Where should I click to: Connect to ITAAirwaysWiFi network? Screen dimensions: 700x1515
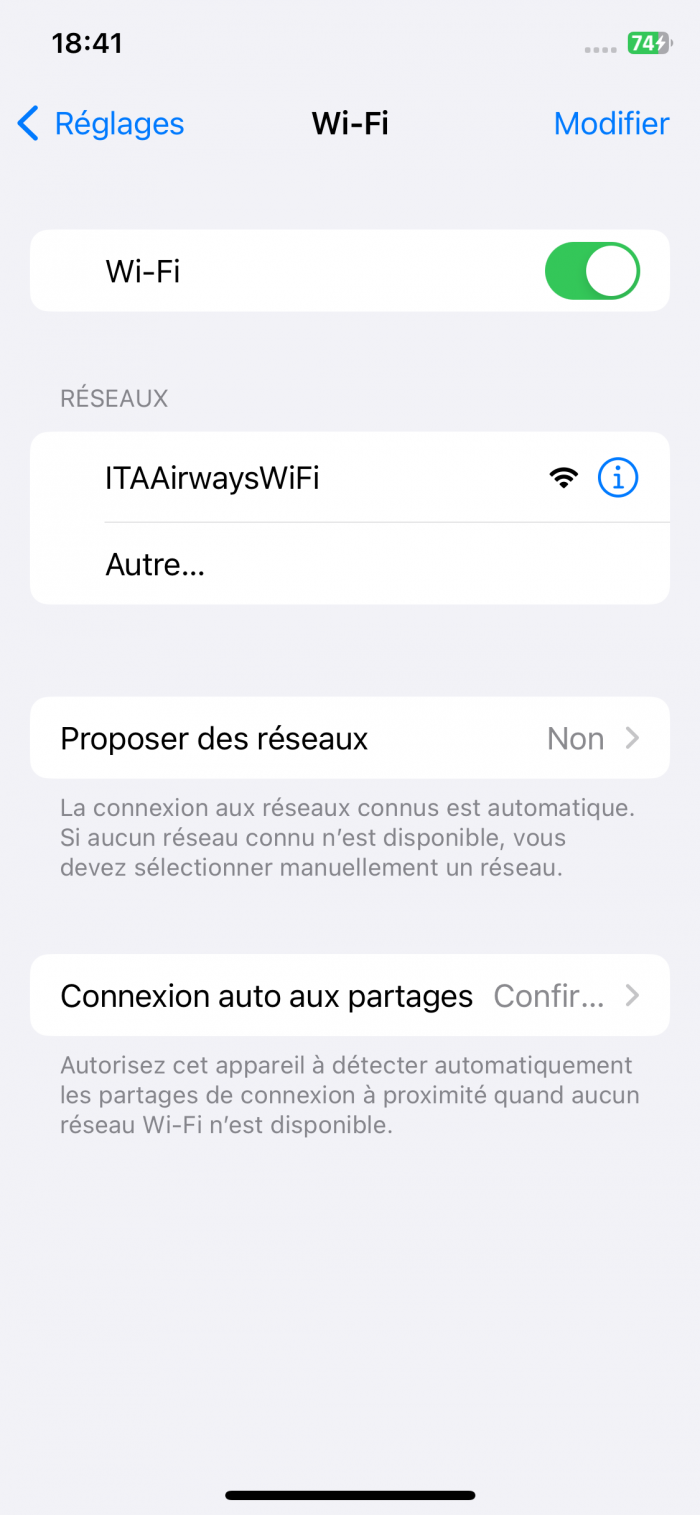(300, 479)
